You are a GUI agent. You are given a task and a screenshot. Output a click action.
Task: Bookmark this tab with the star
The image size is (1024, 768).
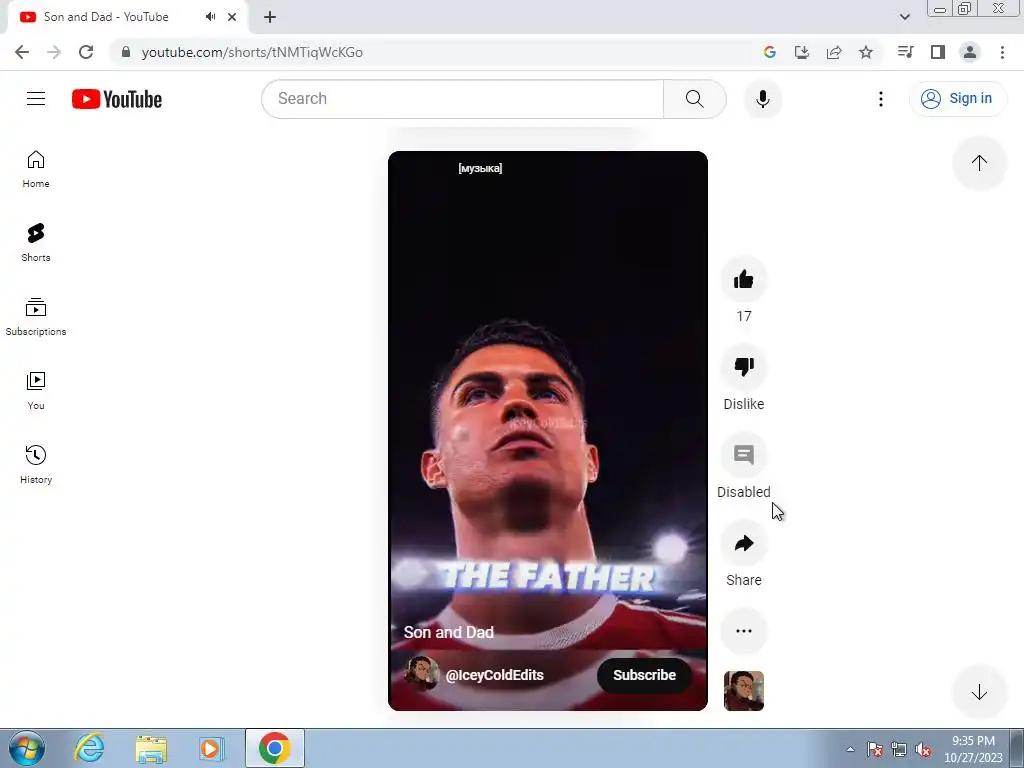tap(866, 52)
